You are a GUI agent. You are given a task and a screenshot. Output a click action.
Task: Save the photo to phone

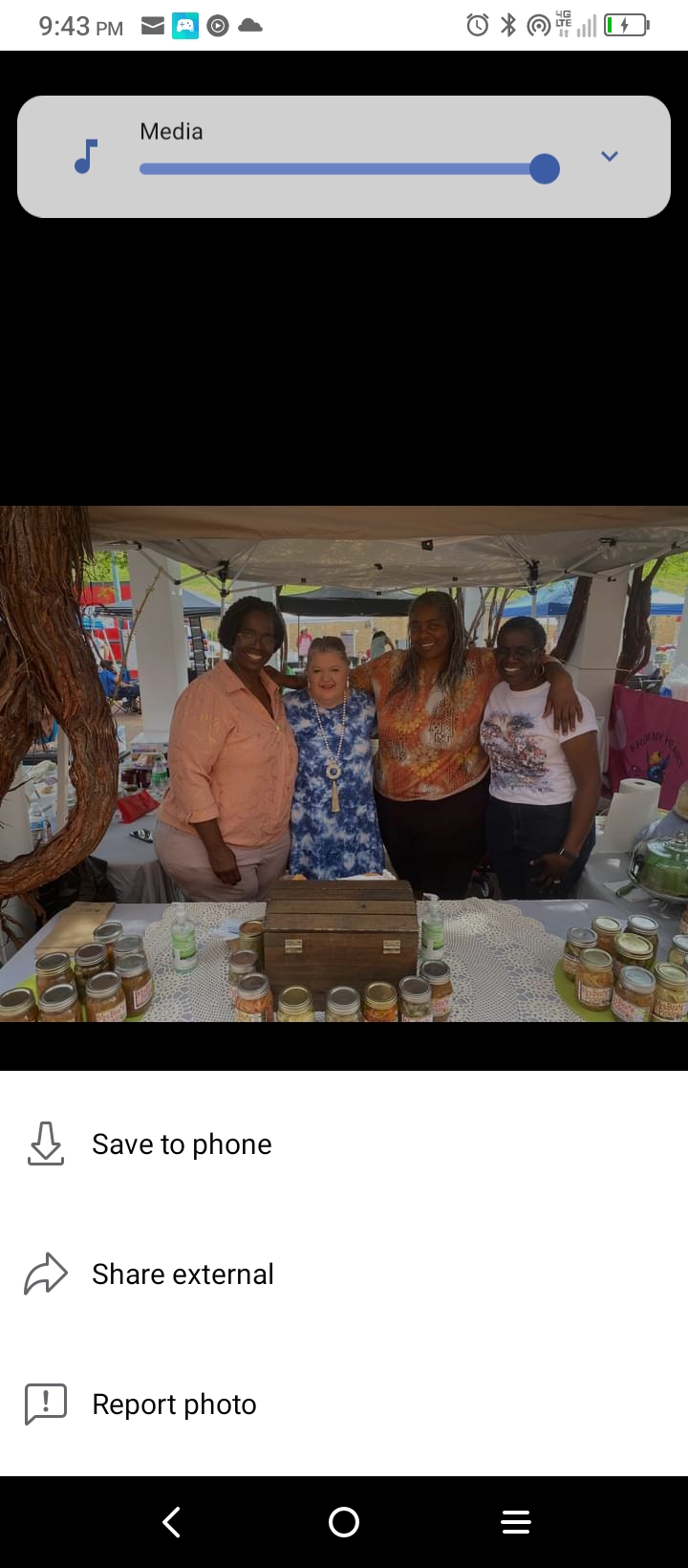[182, 1144]
